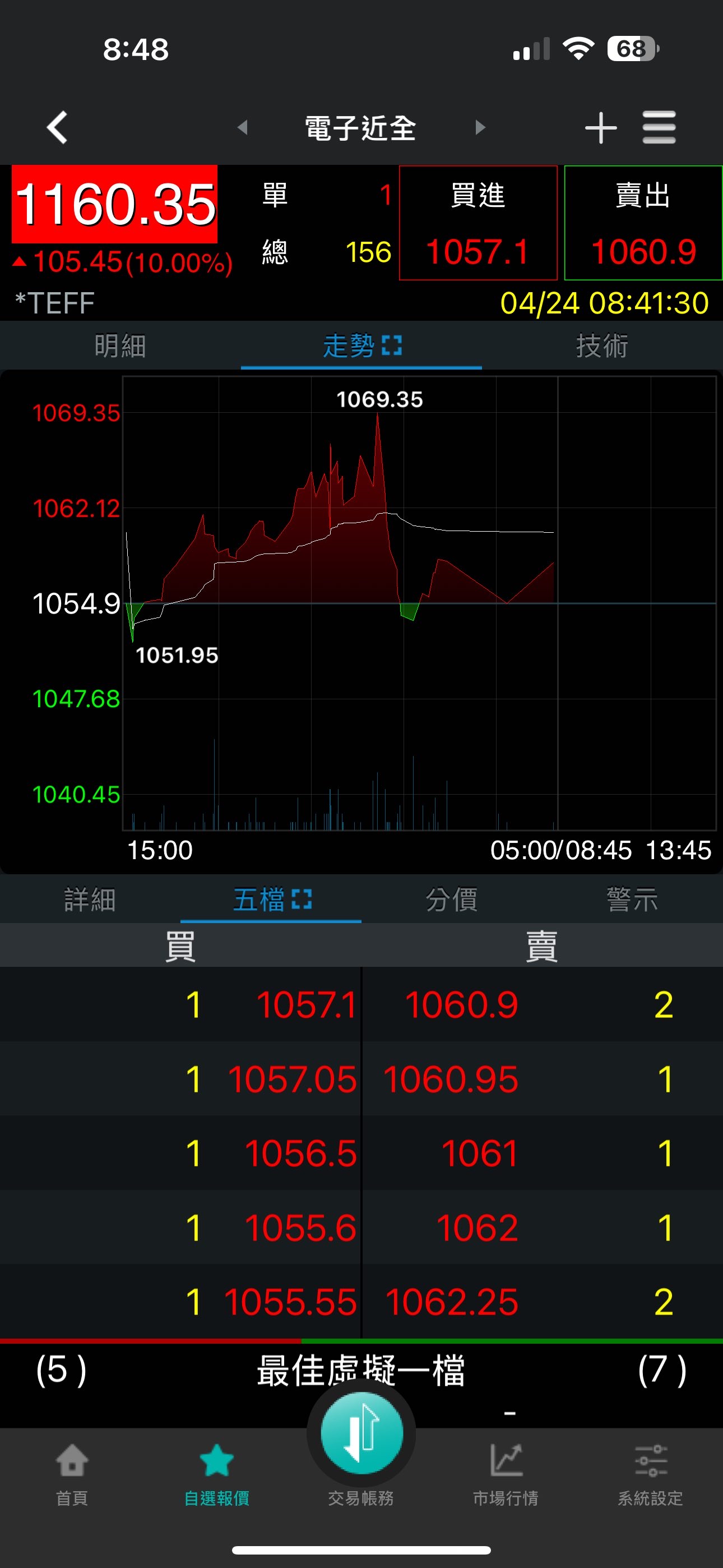Image resolution: width=723 pixels, height=1568 pixels.
Task: Select the 走勢 trend tab
Action: (x=361, y=346)
